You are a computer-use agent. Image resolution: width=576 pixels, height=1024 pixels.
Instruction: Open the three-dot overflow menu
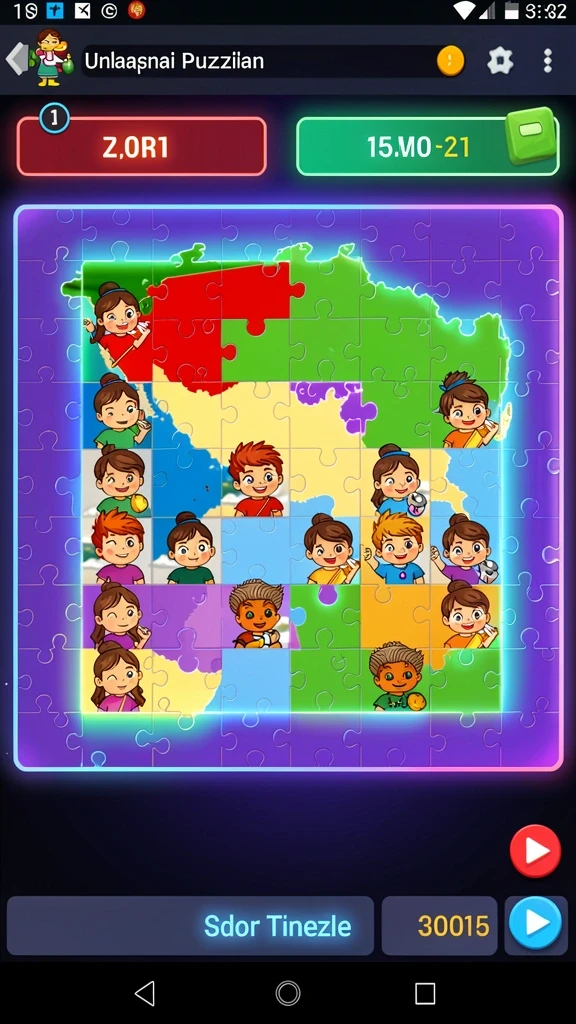point(547,61)
